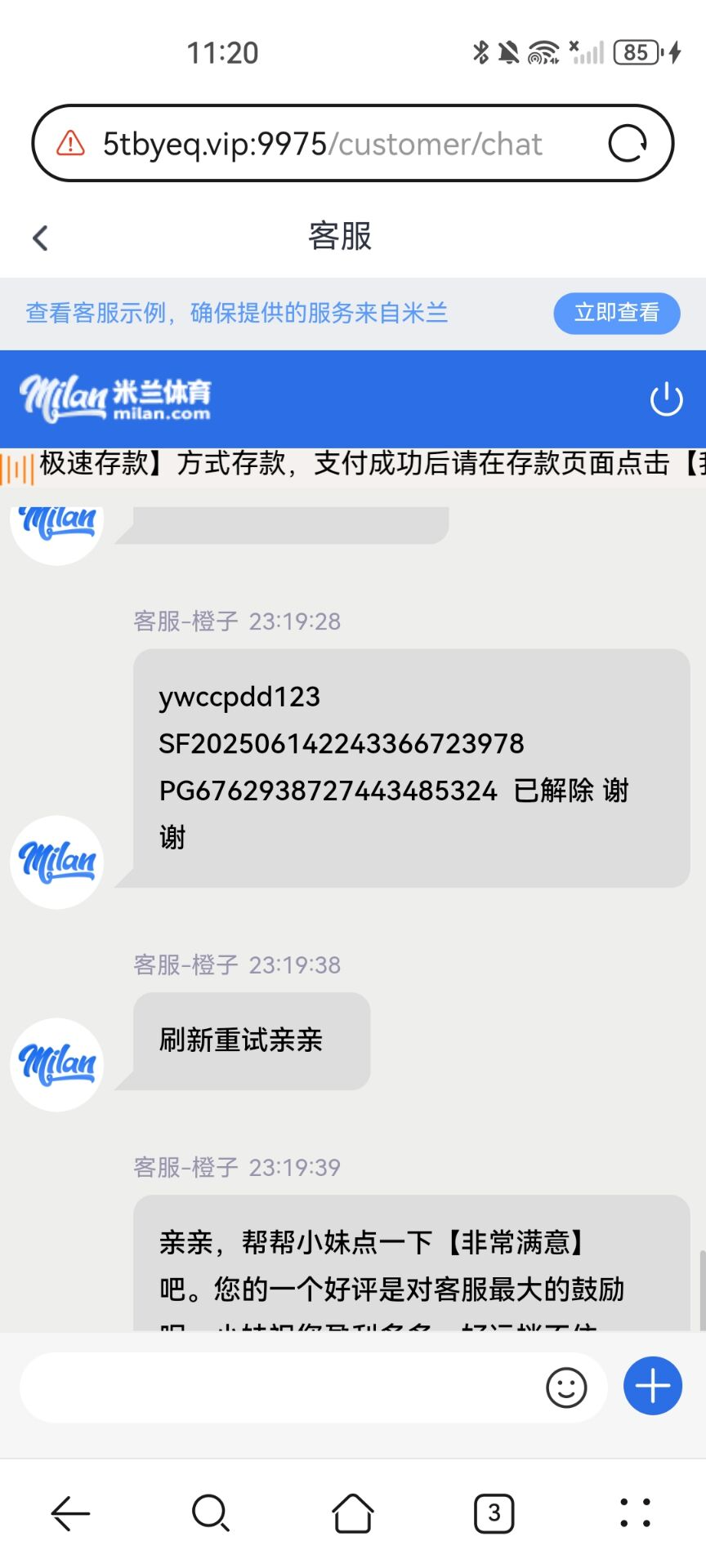Open the emoji picker
Viewport: 706px width, 1568px height.
tap(566, 1387)
